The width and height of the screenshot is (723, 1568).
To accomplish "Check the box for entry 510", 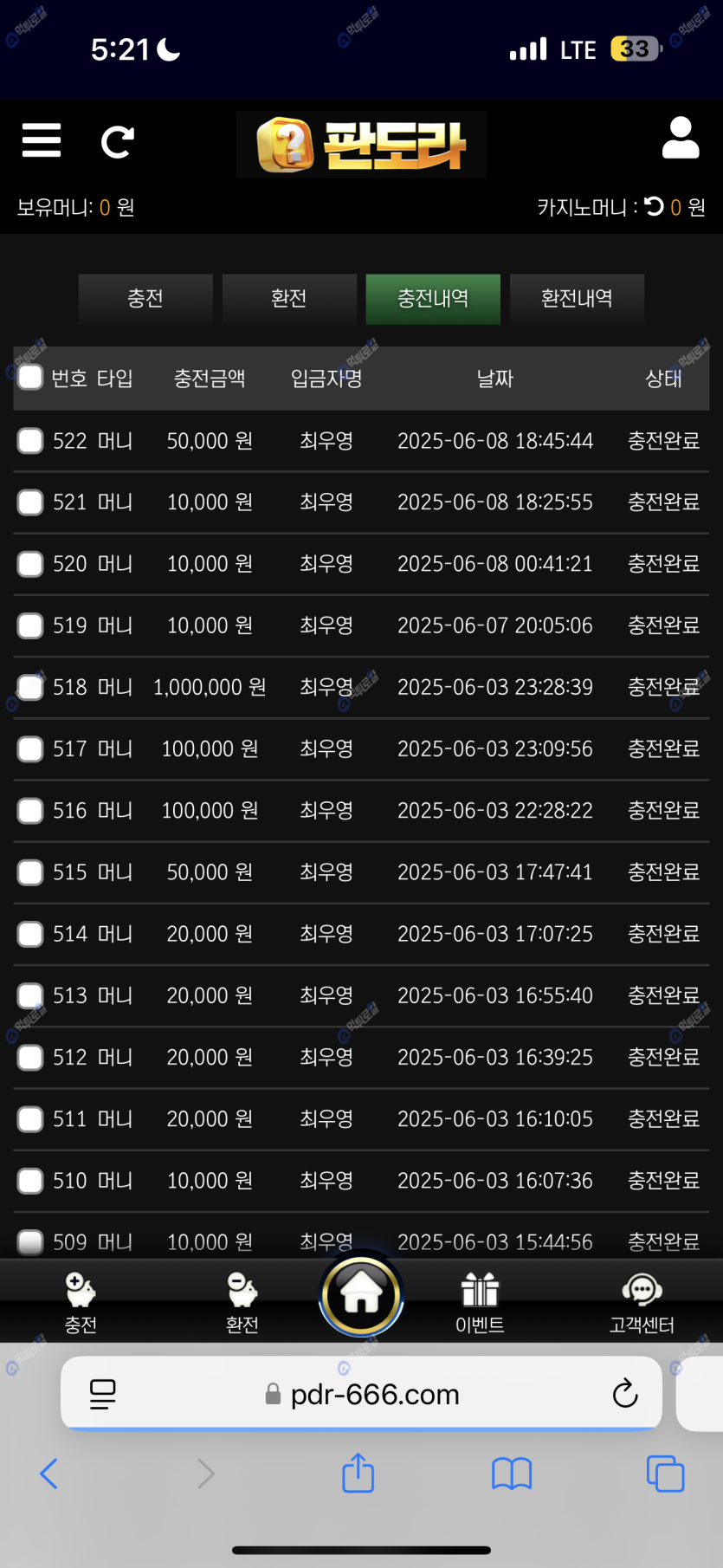I will 30,1181.
